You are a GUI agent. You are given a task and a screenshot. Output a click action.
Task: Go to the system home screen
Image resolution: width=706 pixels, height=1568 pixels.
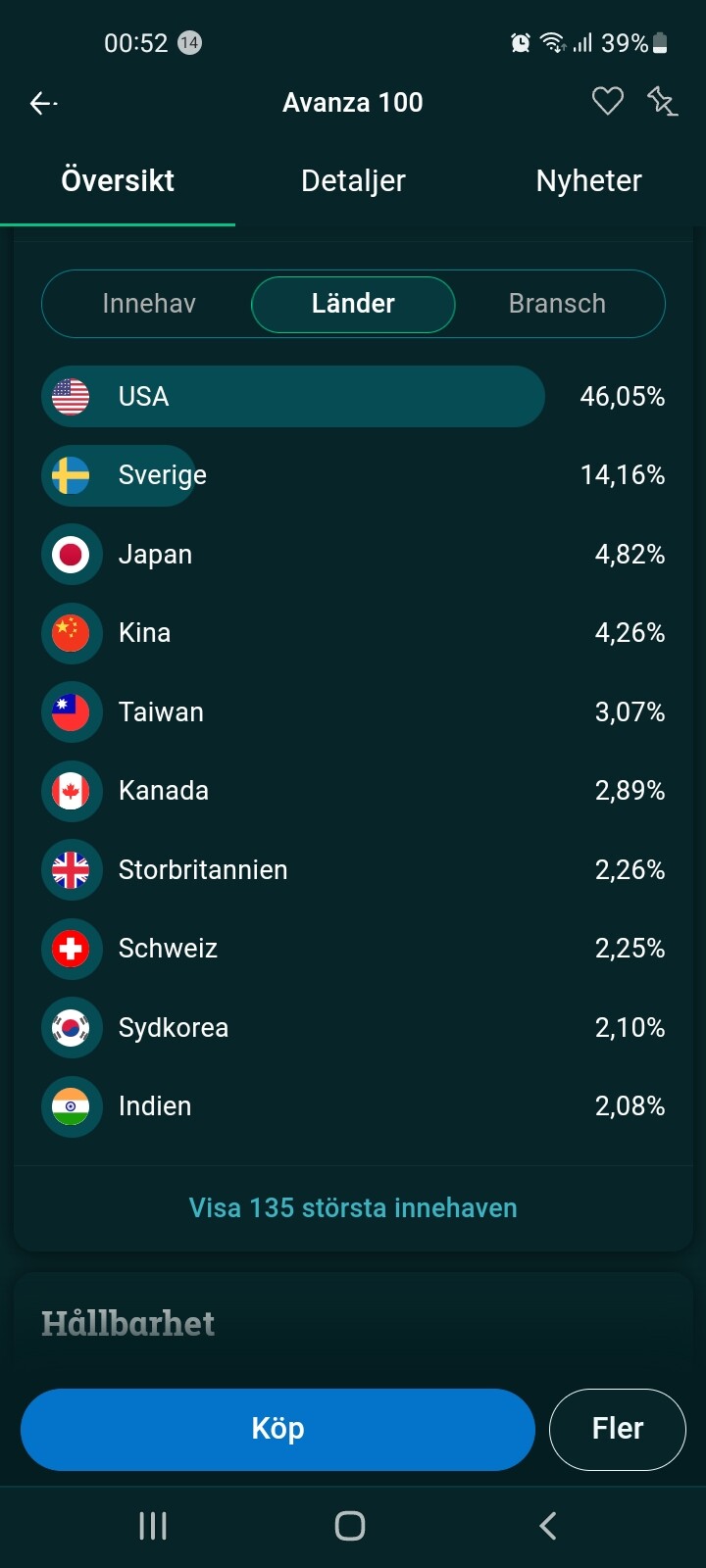coord(350,1526)
